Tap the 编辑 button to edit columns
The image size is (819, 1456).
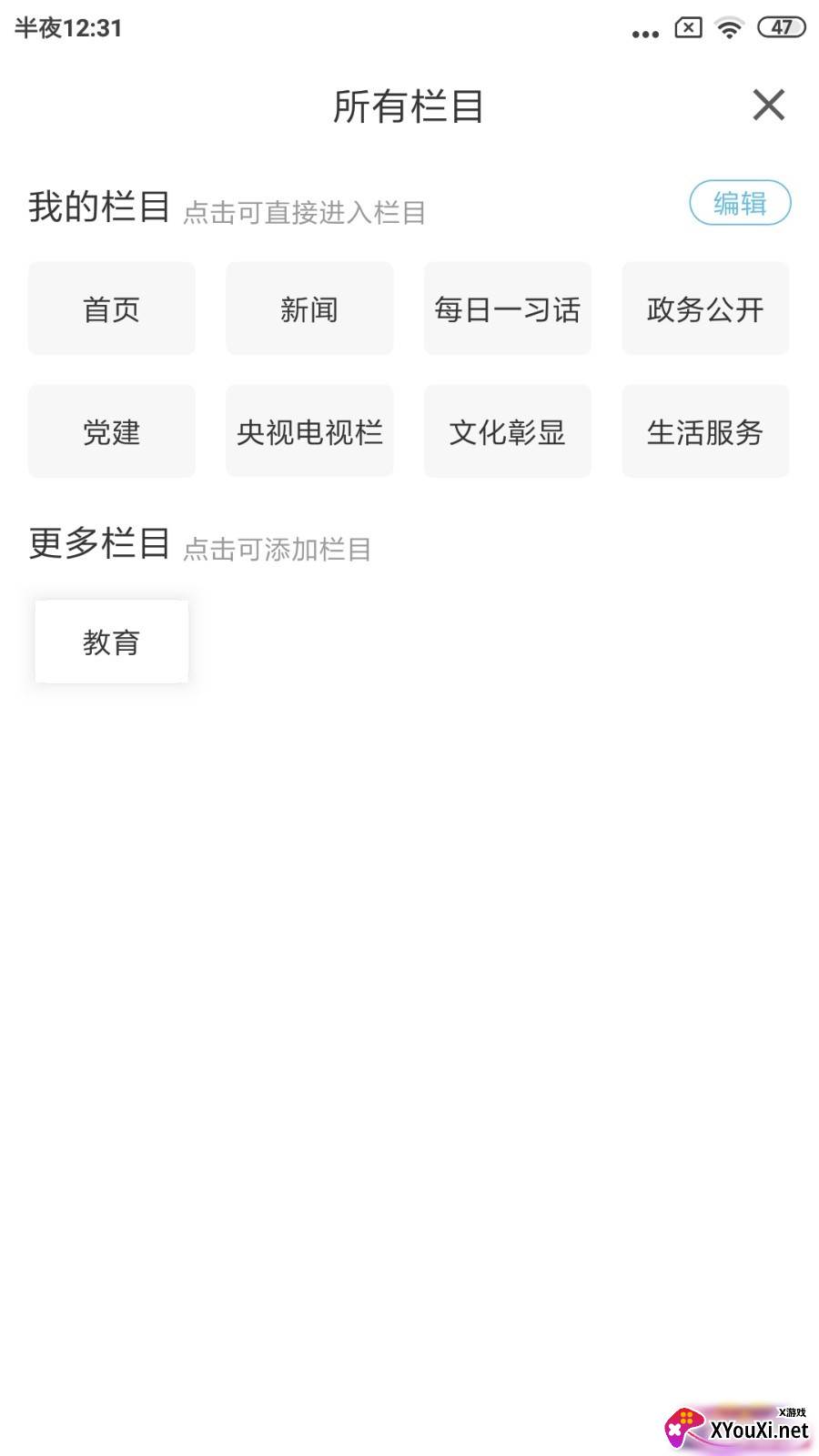pos(740,203)
